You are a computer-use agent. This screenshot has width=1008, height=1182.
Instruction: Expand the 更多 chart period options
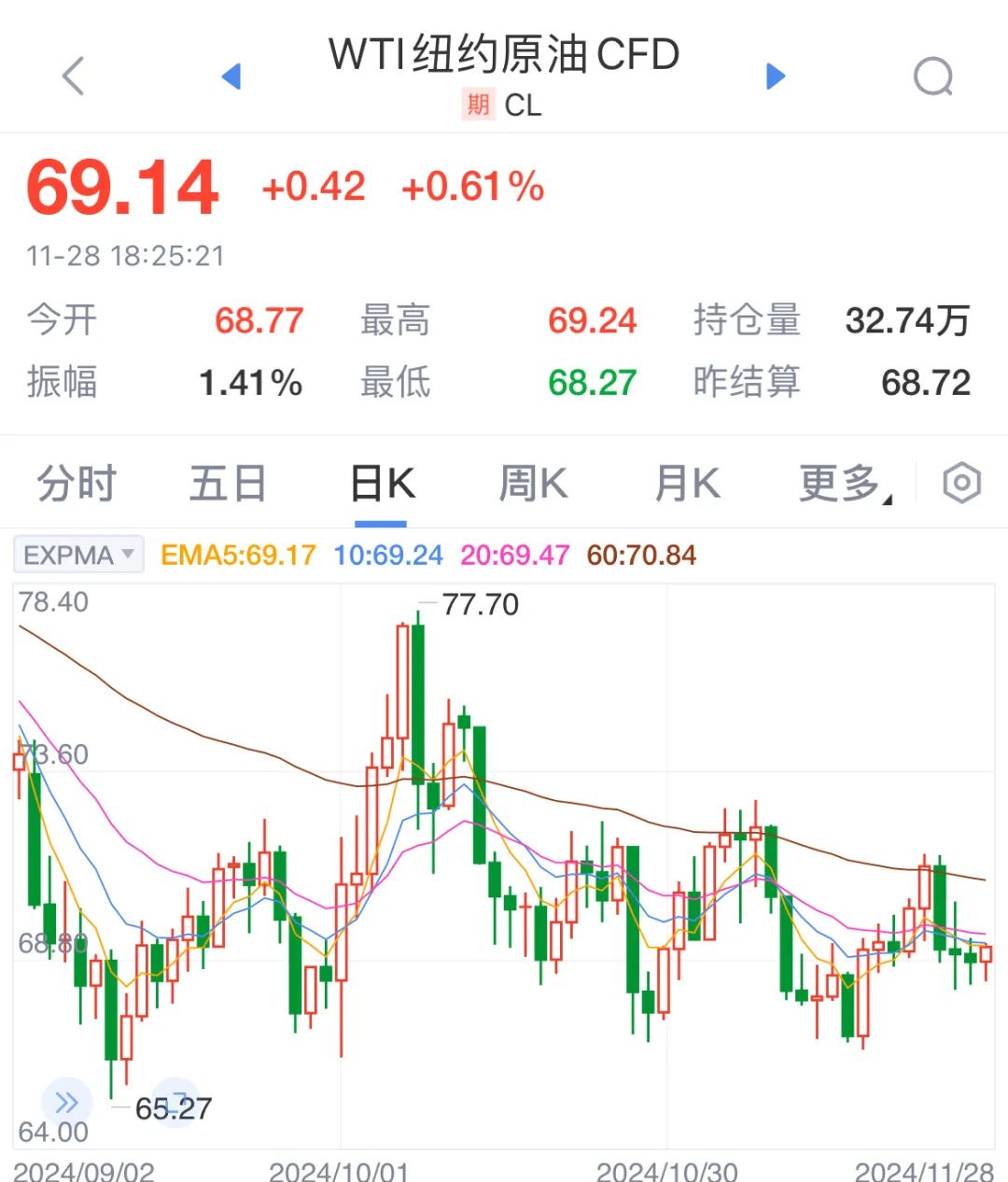[x=843, y=485]
